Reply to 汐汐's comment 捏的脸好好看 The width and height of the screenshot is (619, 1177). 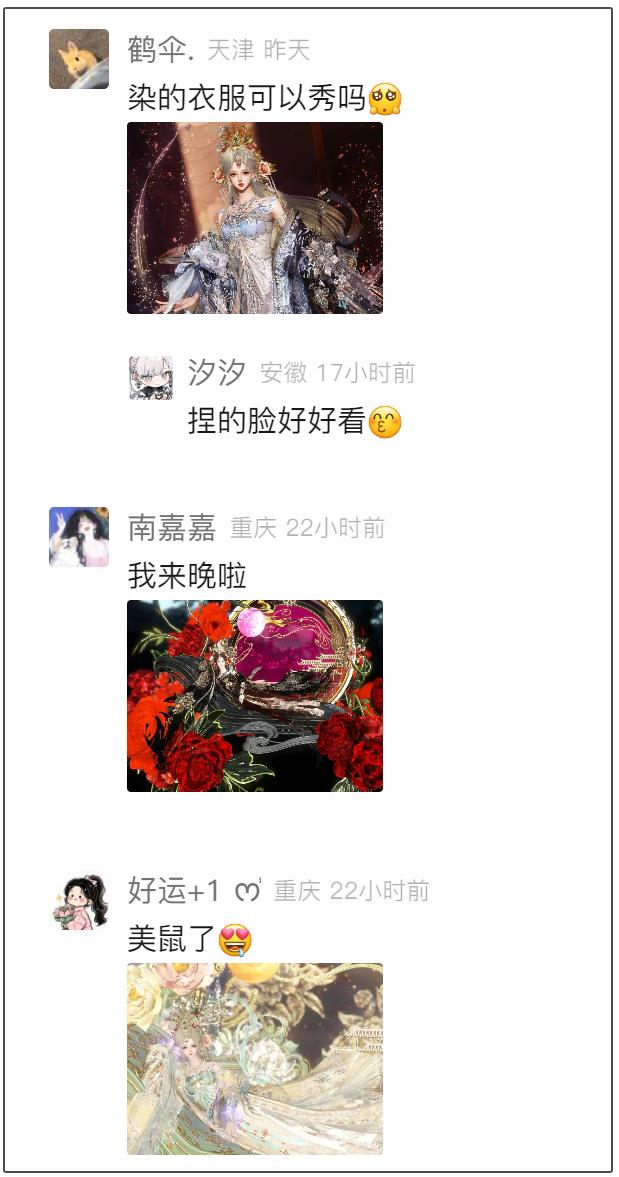(277, 422)
